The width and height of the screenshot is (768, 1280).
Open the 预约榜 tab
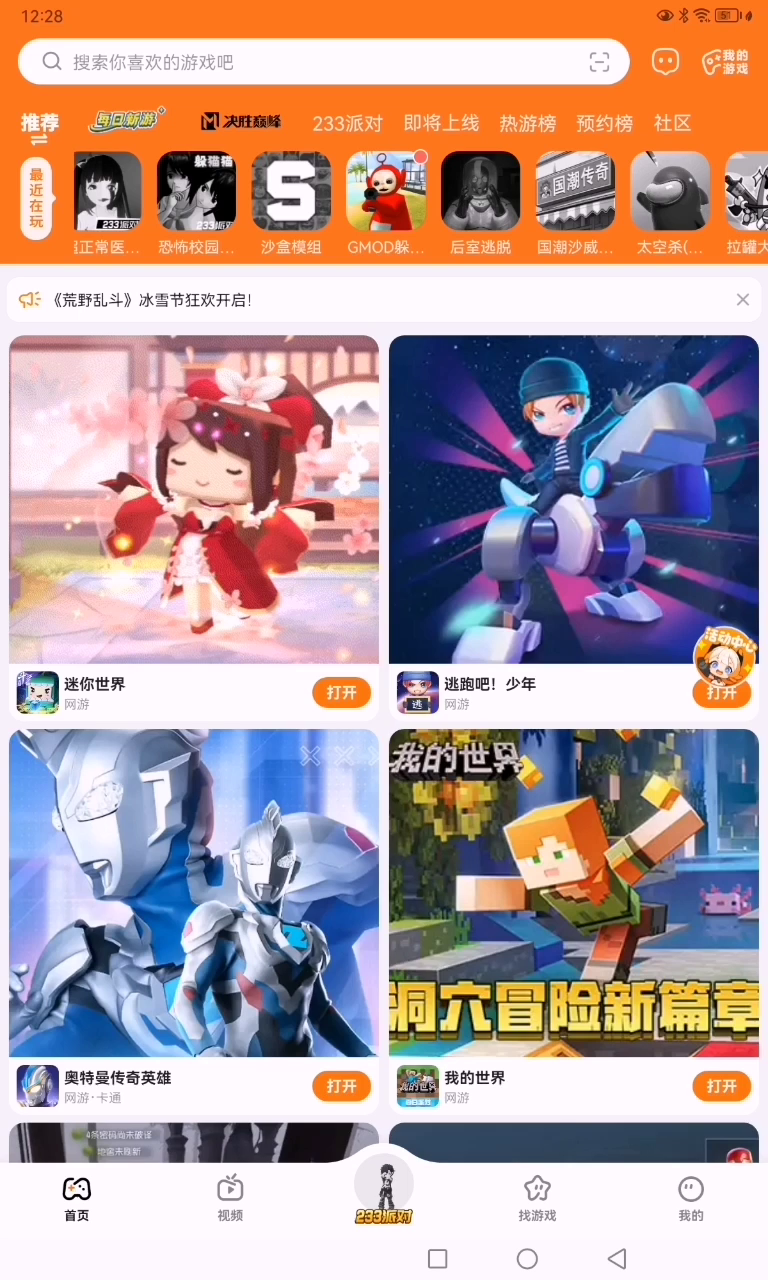coord(604,123)
